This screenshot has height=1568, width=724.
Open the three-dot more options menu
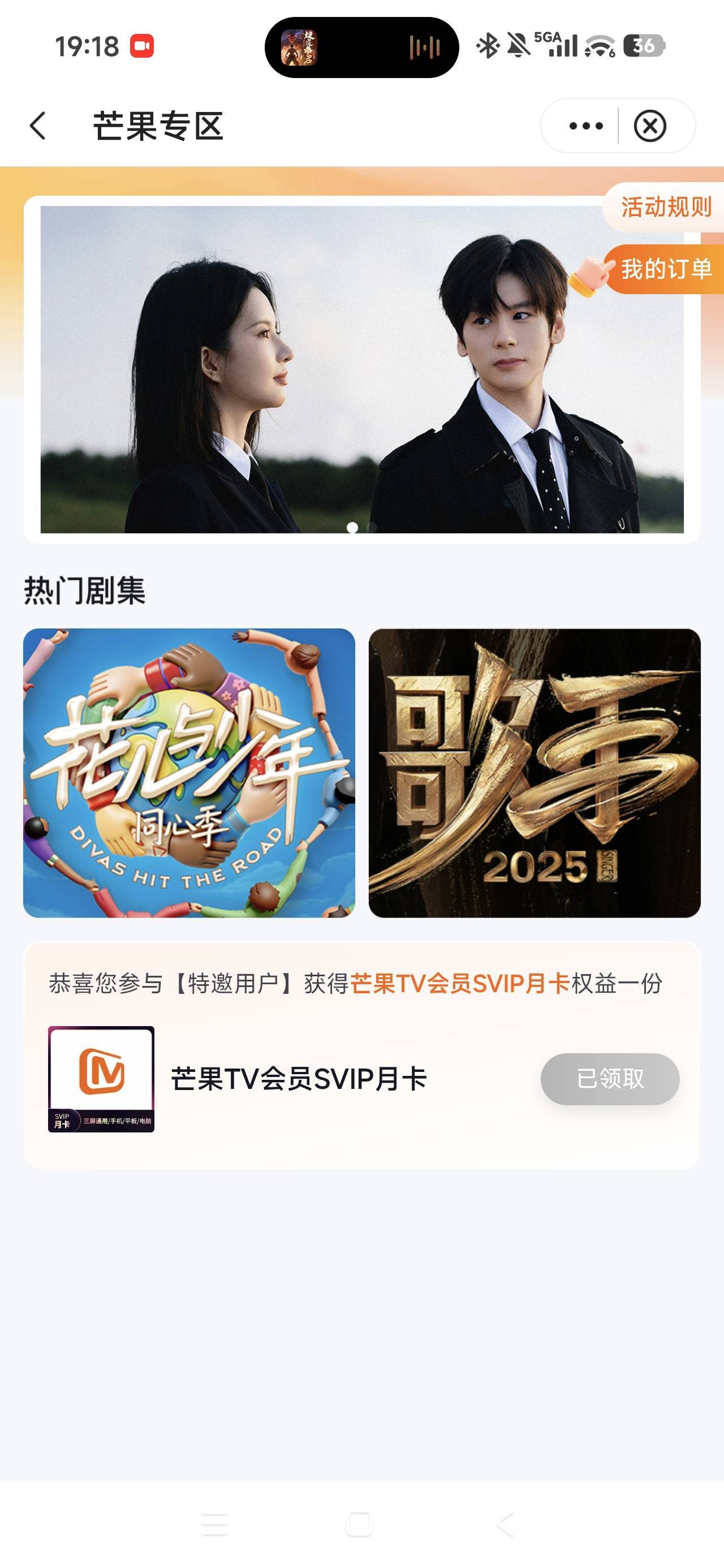(585, 126)
